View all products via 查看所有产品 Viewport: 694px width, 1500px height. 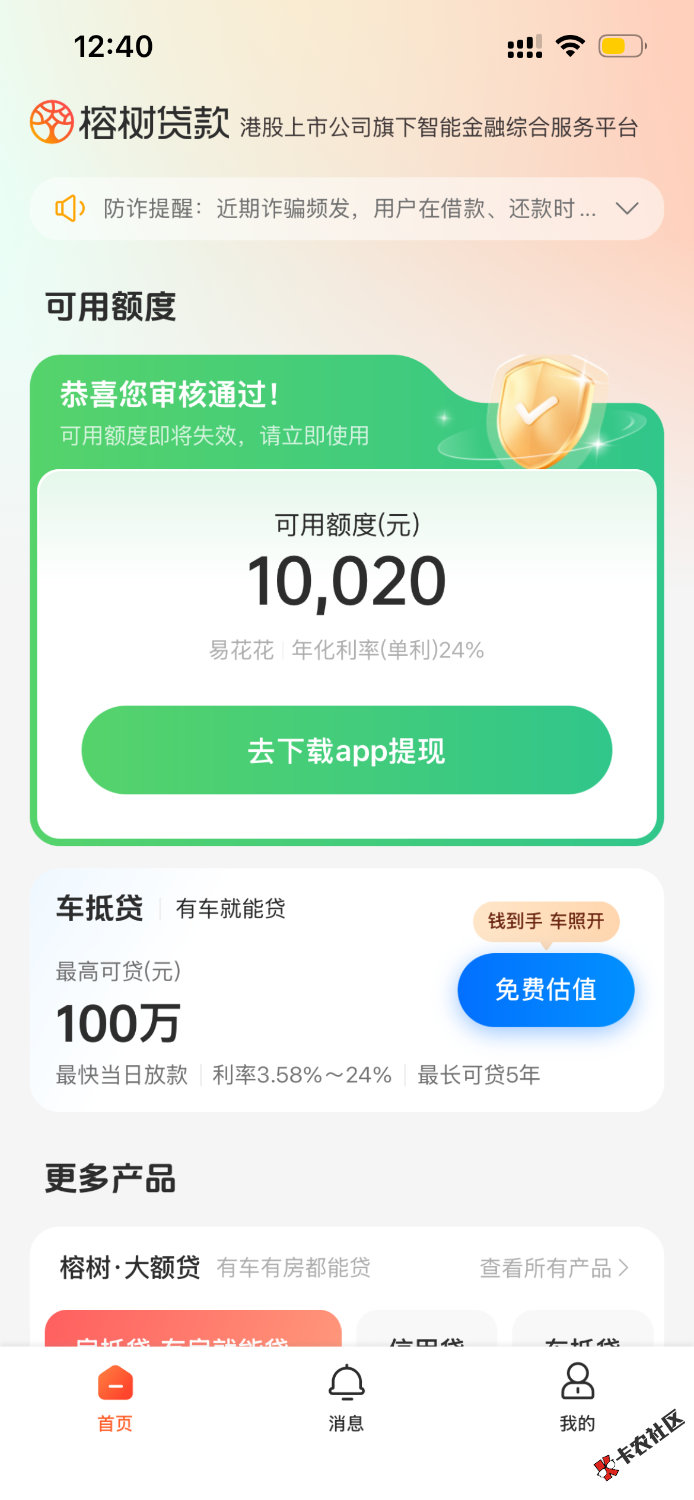pos(554,1269)
